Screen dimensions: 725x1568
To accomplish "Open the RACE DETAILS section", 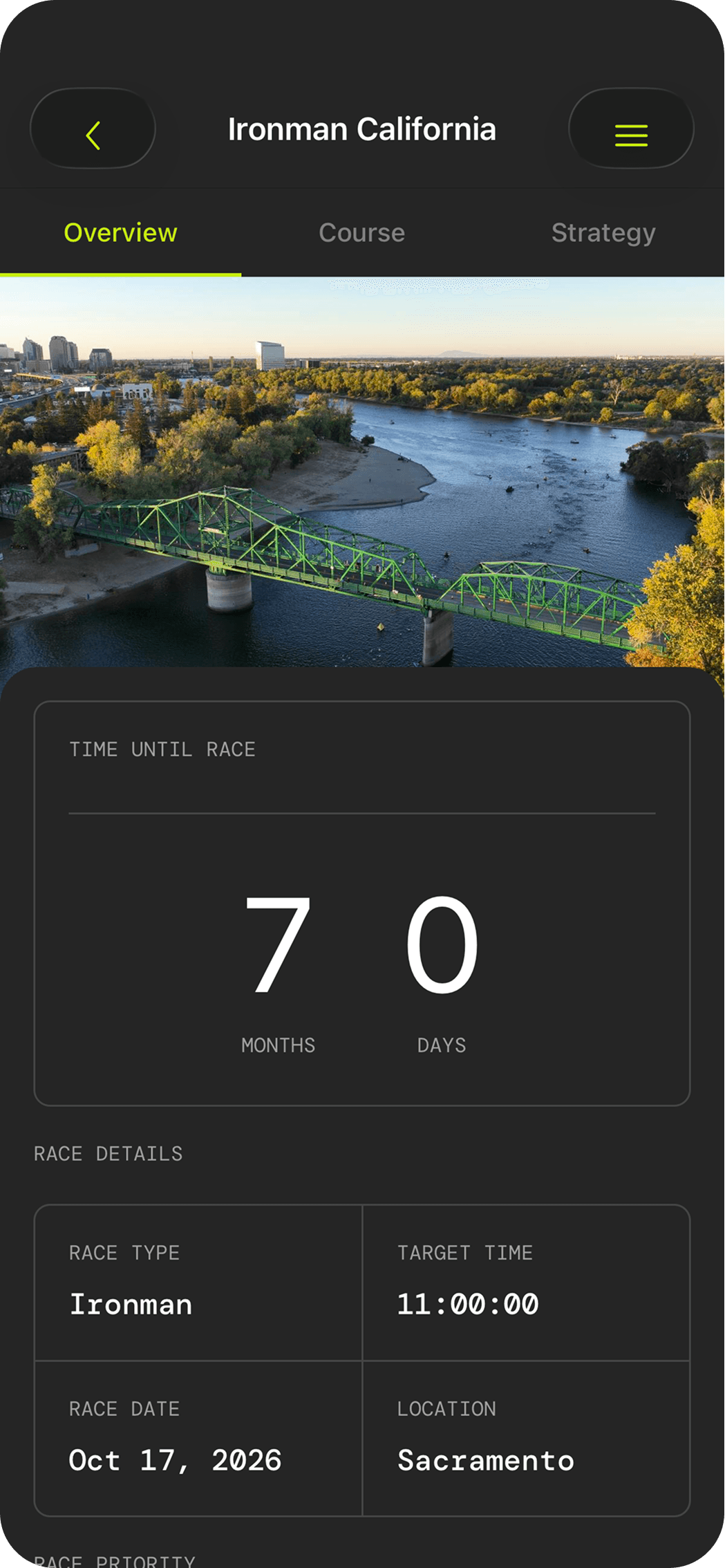I will pos(109,1153).
